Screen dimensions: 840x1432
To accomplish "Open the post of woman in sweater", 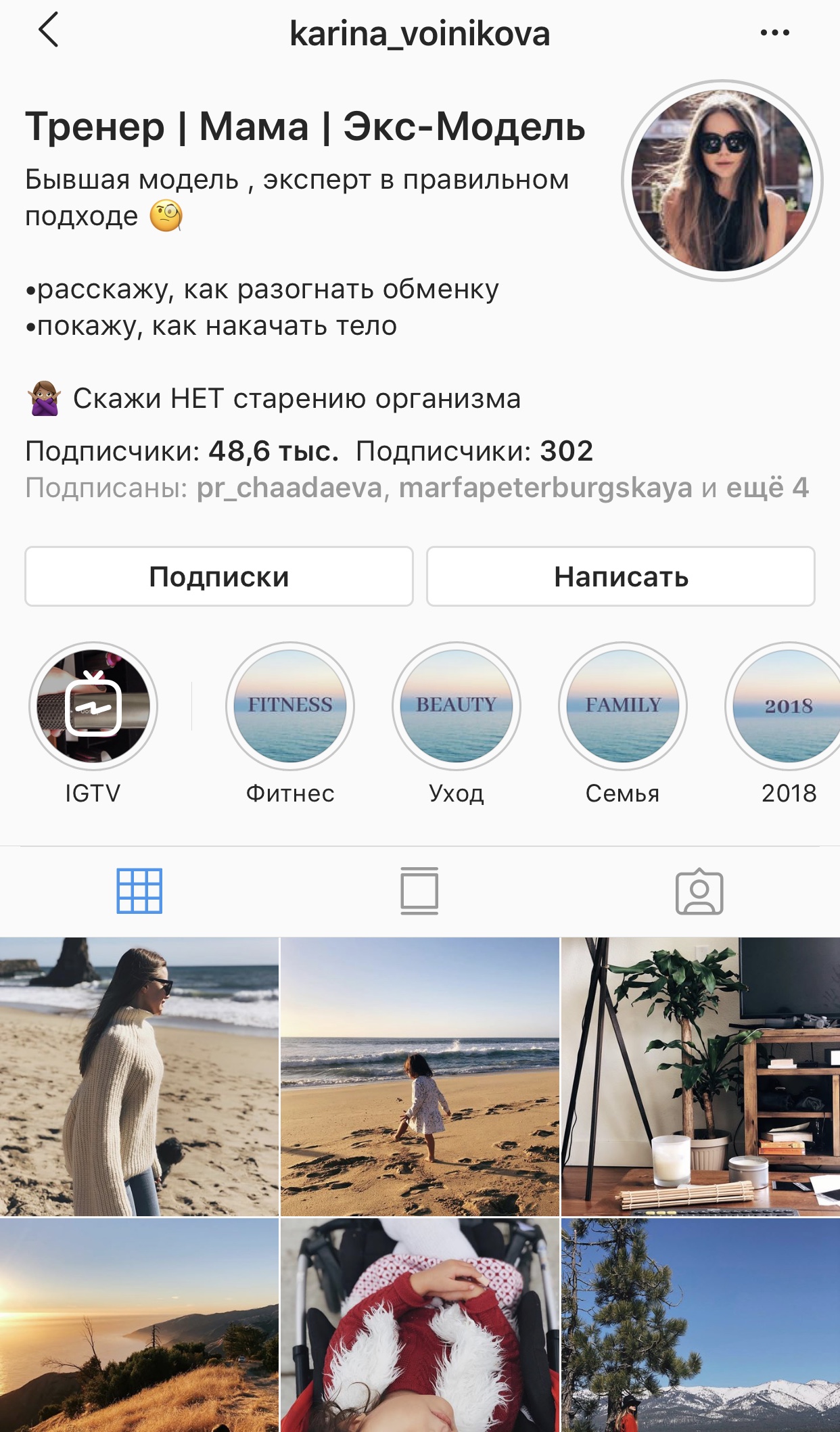I will (x=139, y=1076).
